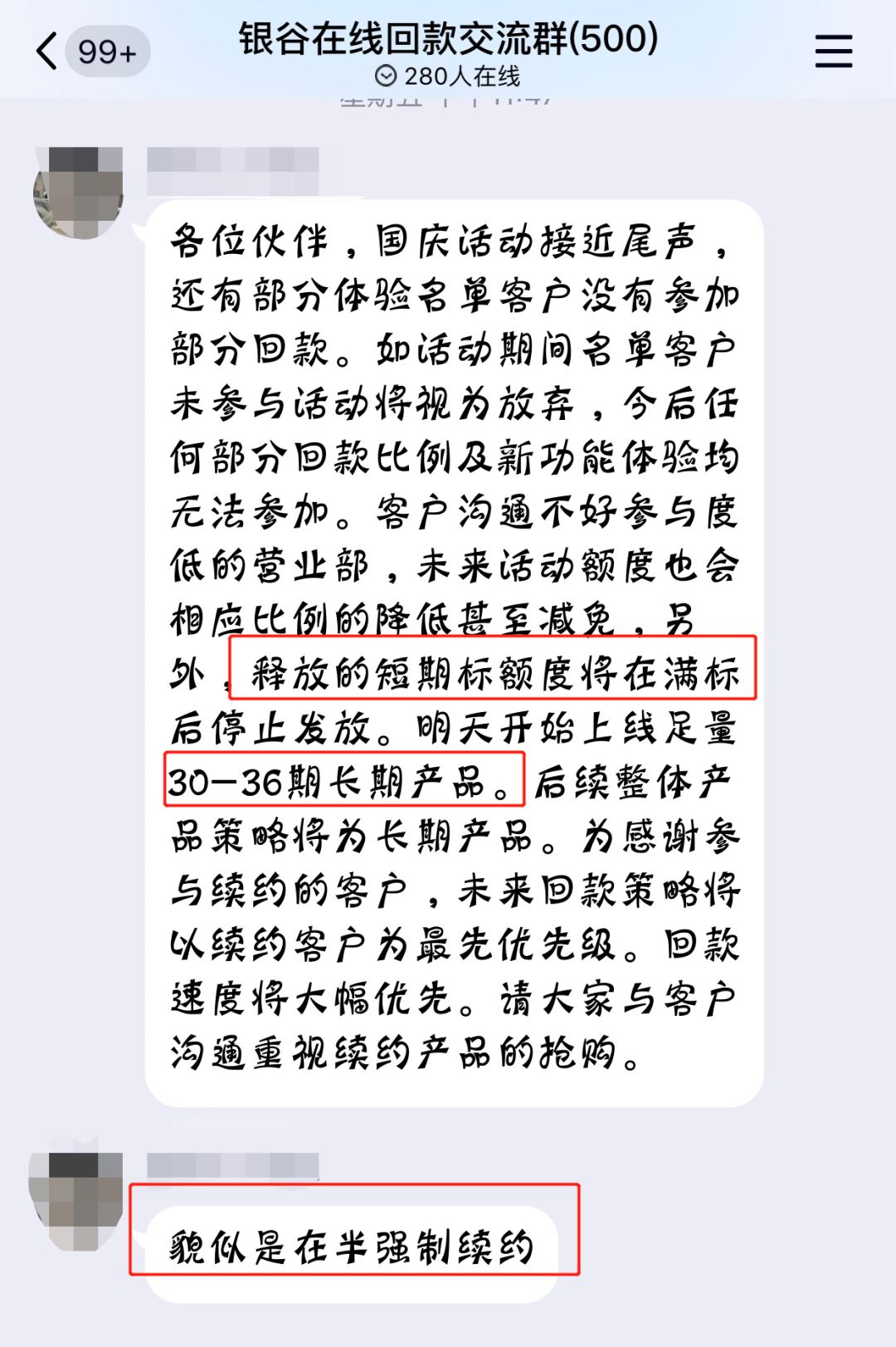Tap the second sender's blurred avatar

(76, 1198)
